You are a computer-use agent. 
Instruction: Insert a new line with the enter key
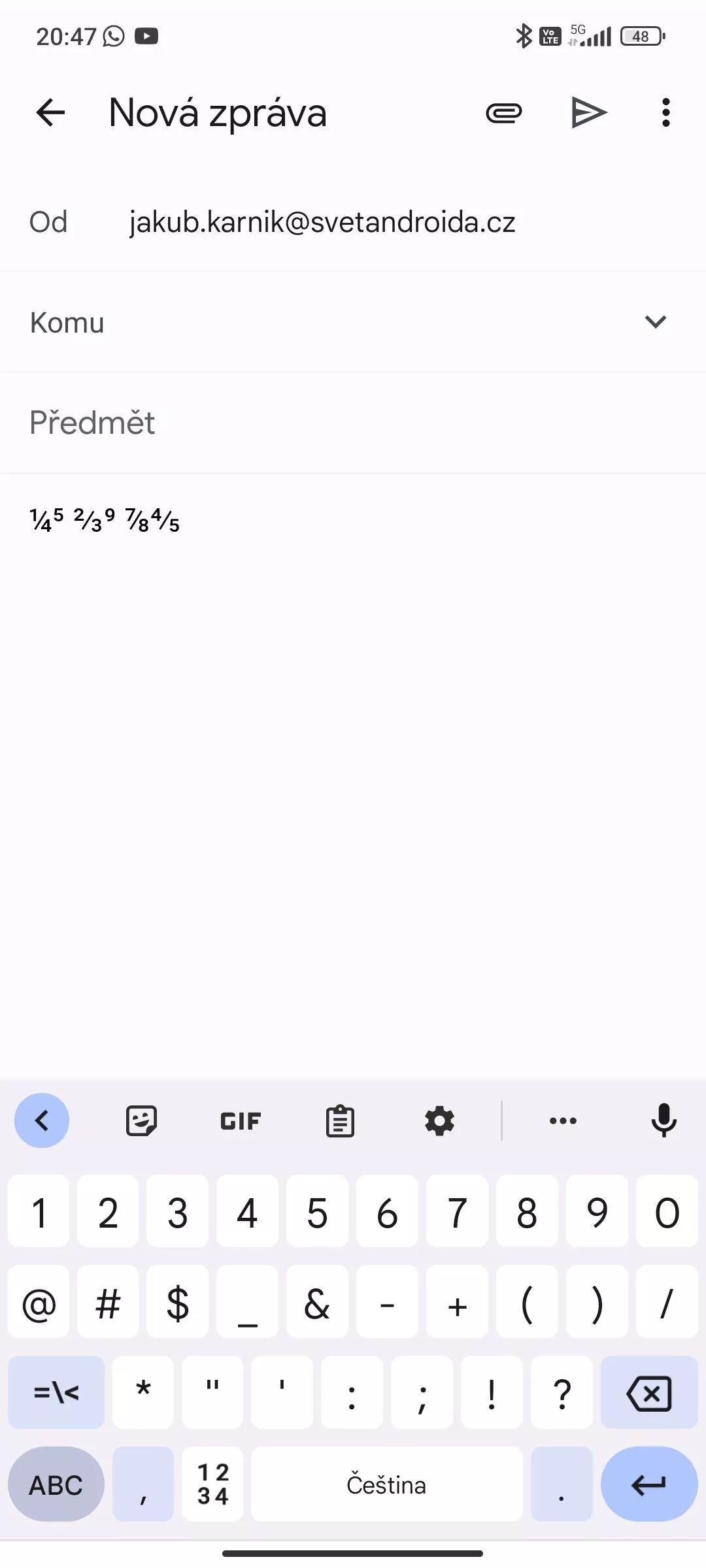click(649, 1484)
